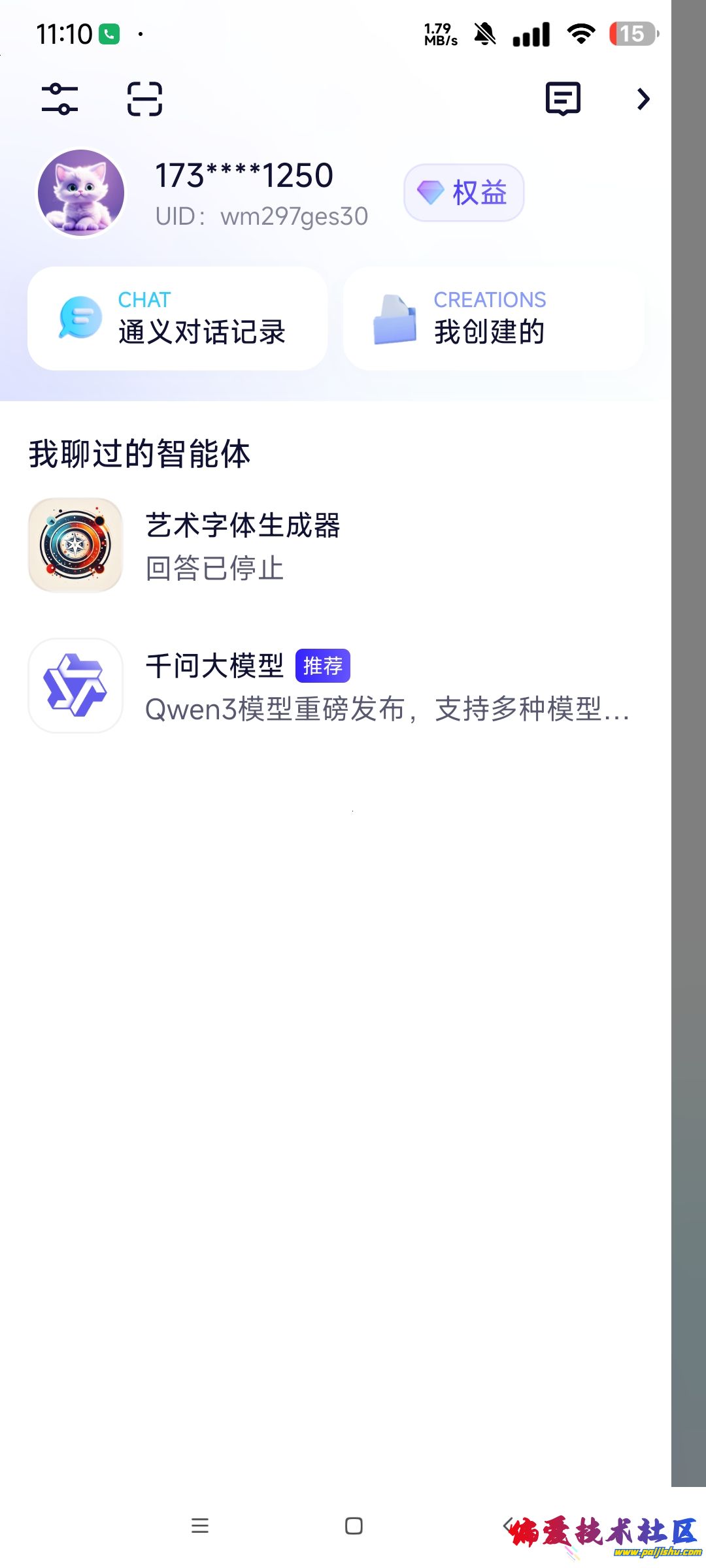
Task: Open the settings sliders icon
Action: (x=59, y=99)
